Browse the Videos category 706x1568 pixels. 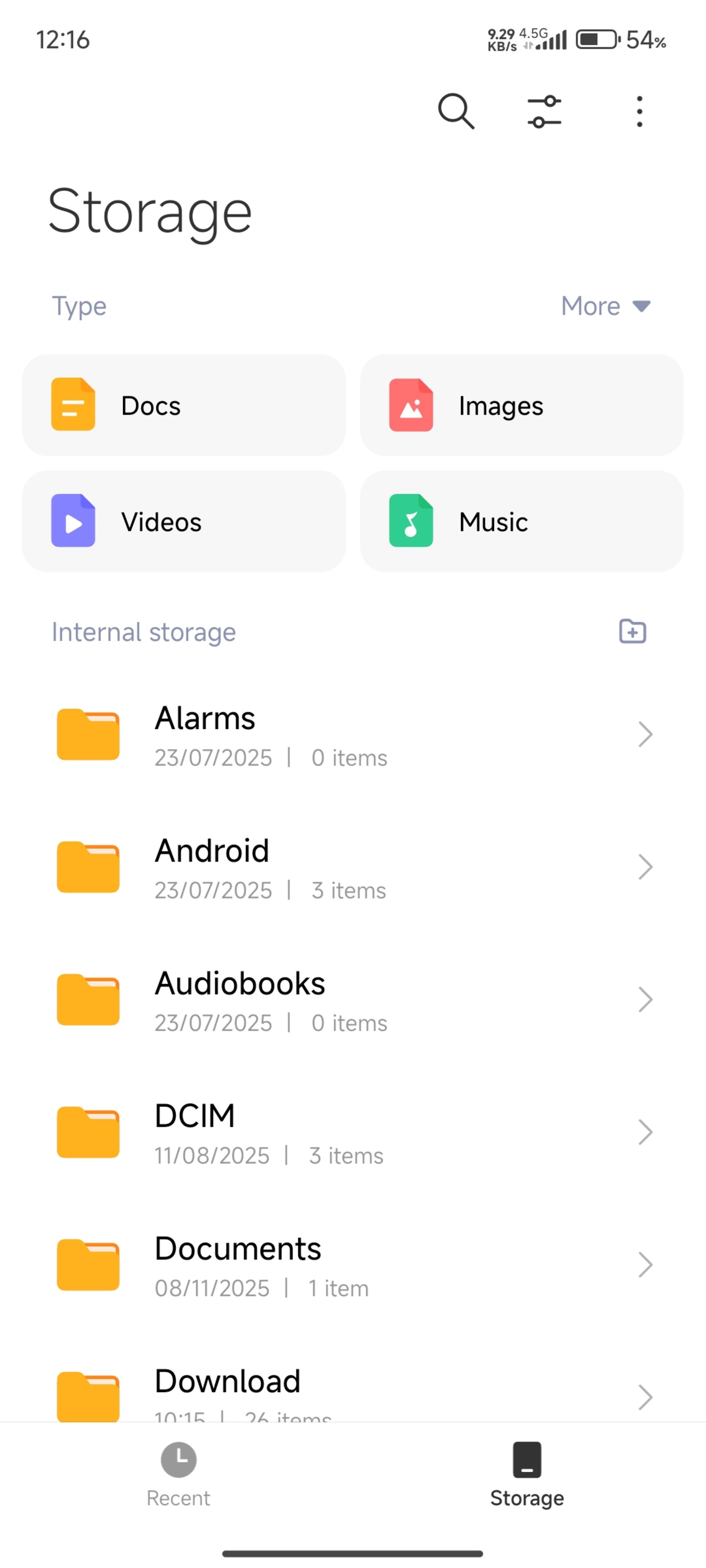(x=183, y=522)
